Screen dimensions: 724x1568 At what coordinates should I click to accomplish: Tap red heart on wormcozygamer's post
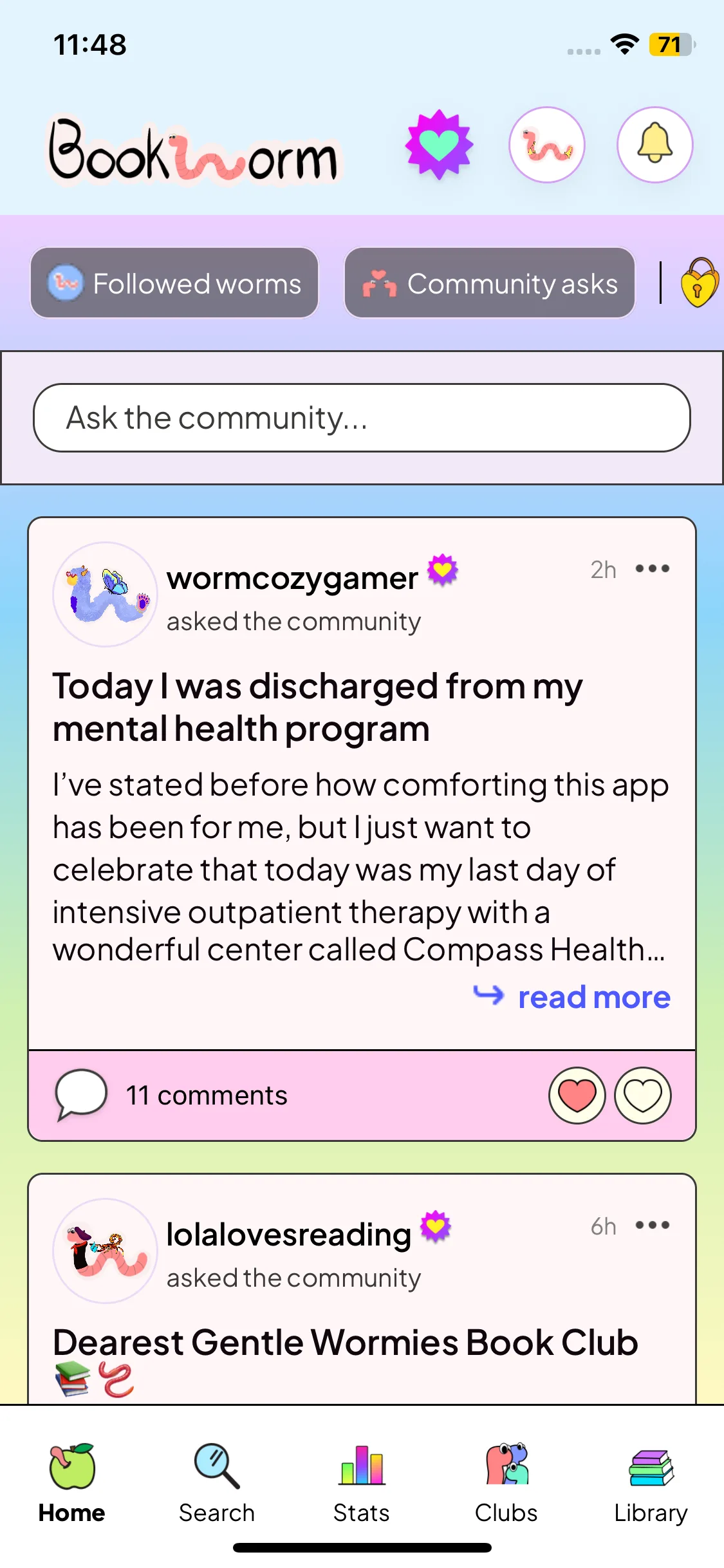[x=577, y=1096]
